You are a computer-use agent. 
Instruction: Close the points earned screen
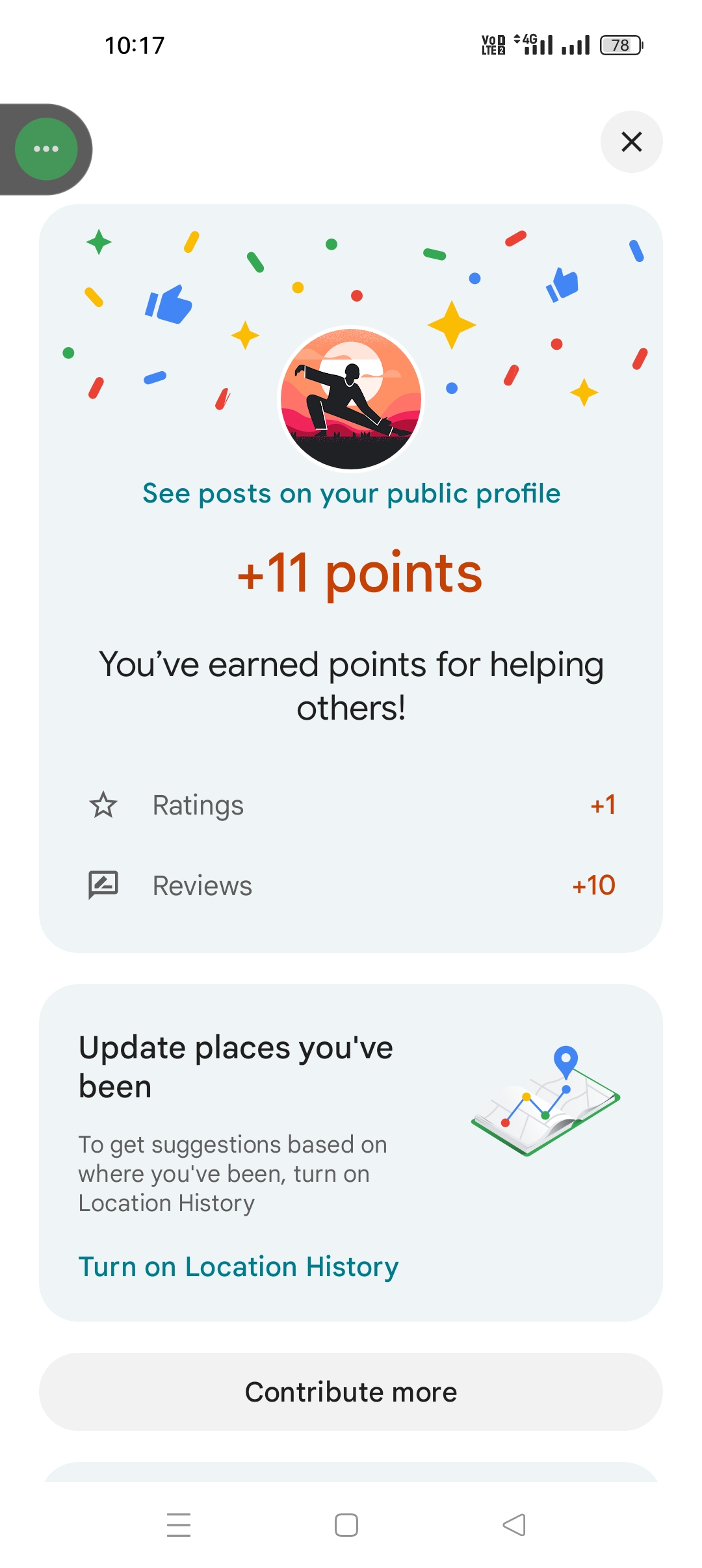click(631, 142)
